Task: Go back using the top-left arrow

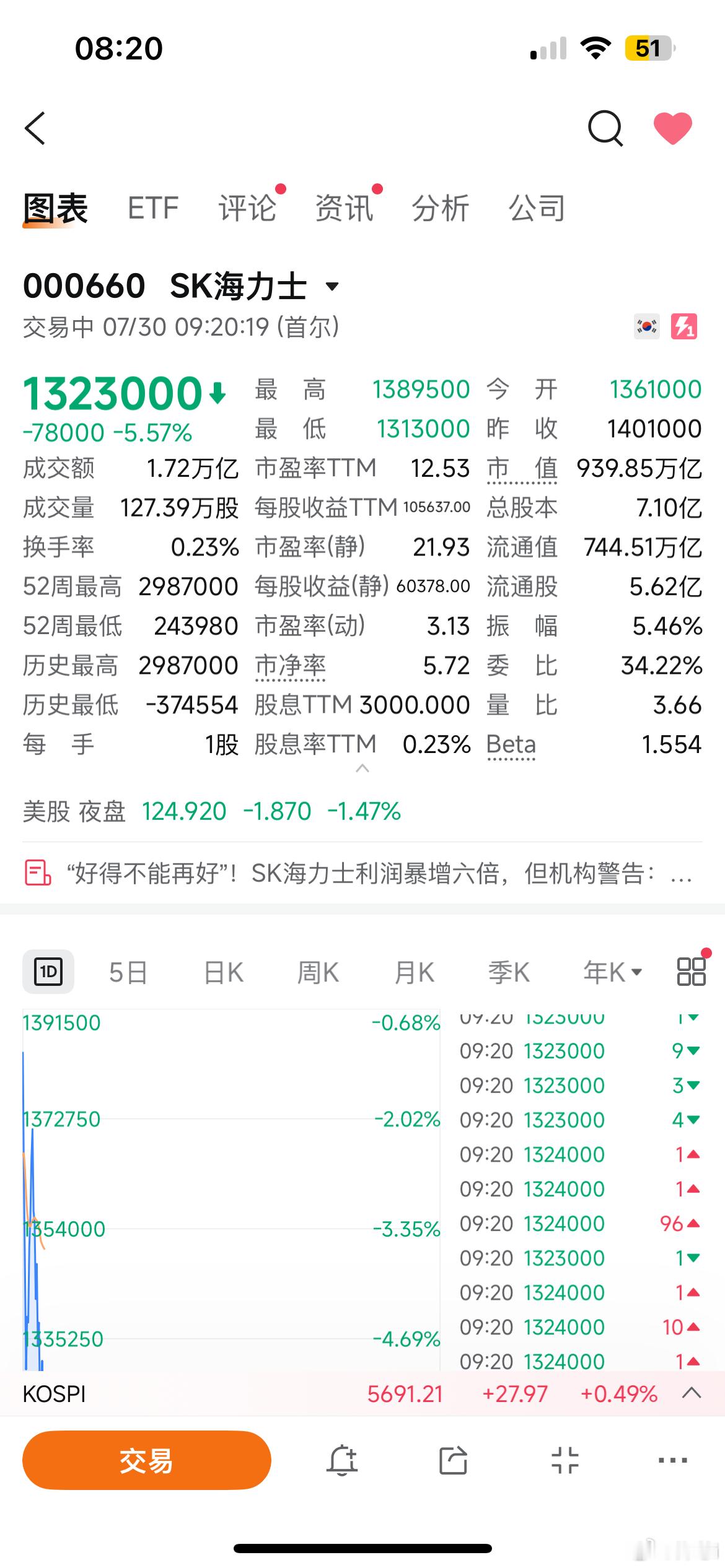Action: [x=35, y=128]
